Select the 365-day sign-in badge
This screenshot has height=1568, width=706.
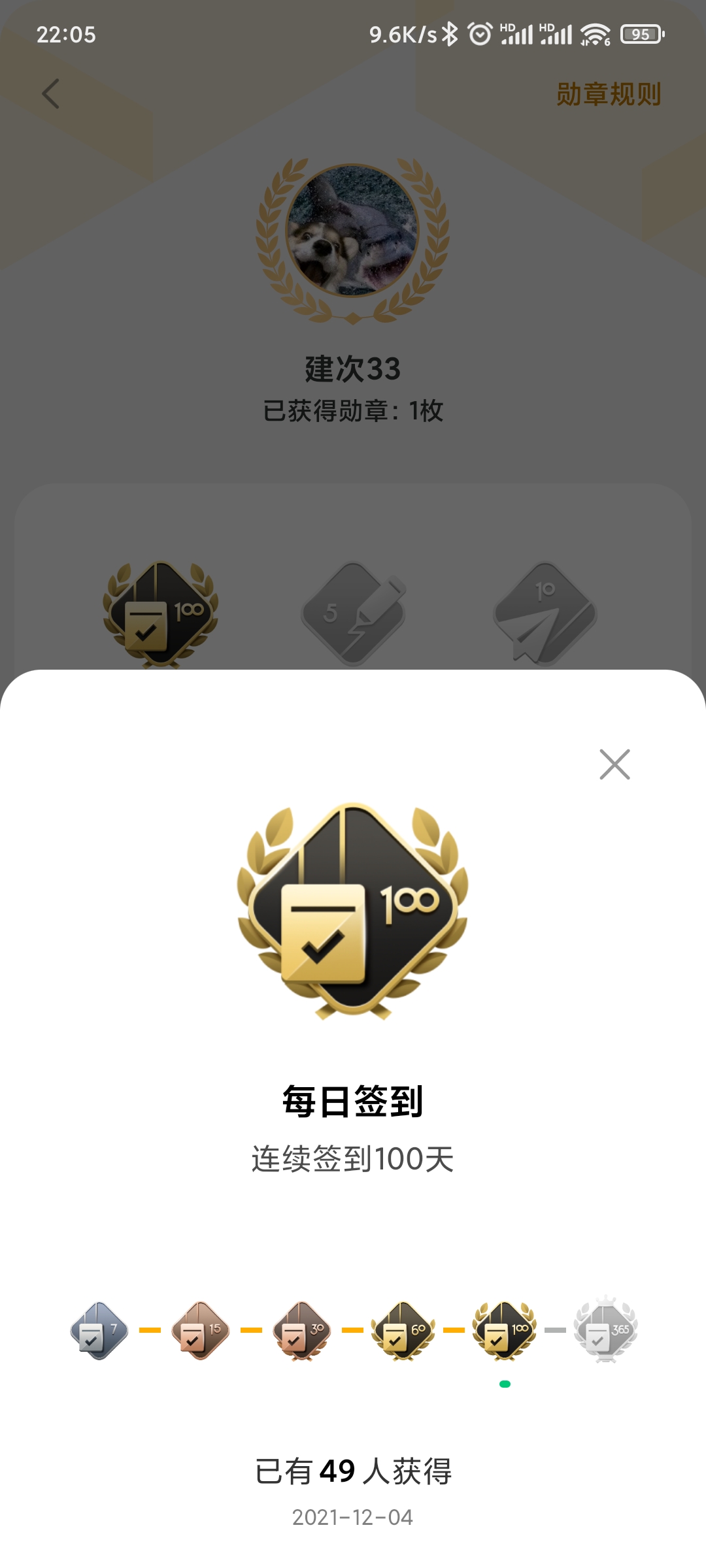pyautogui.click(x=606, y=1330)
